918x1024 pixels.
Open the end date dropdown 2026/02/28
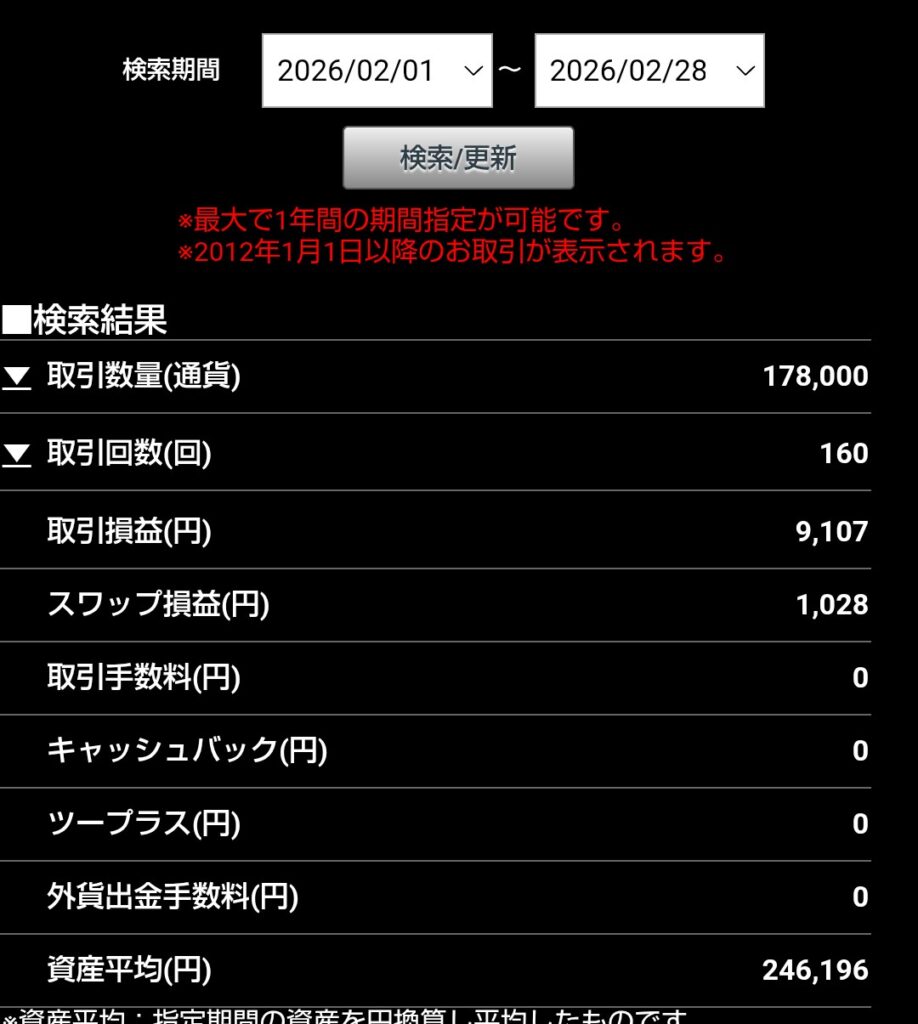click(x=649, y=71)
